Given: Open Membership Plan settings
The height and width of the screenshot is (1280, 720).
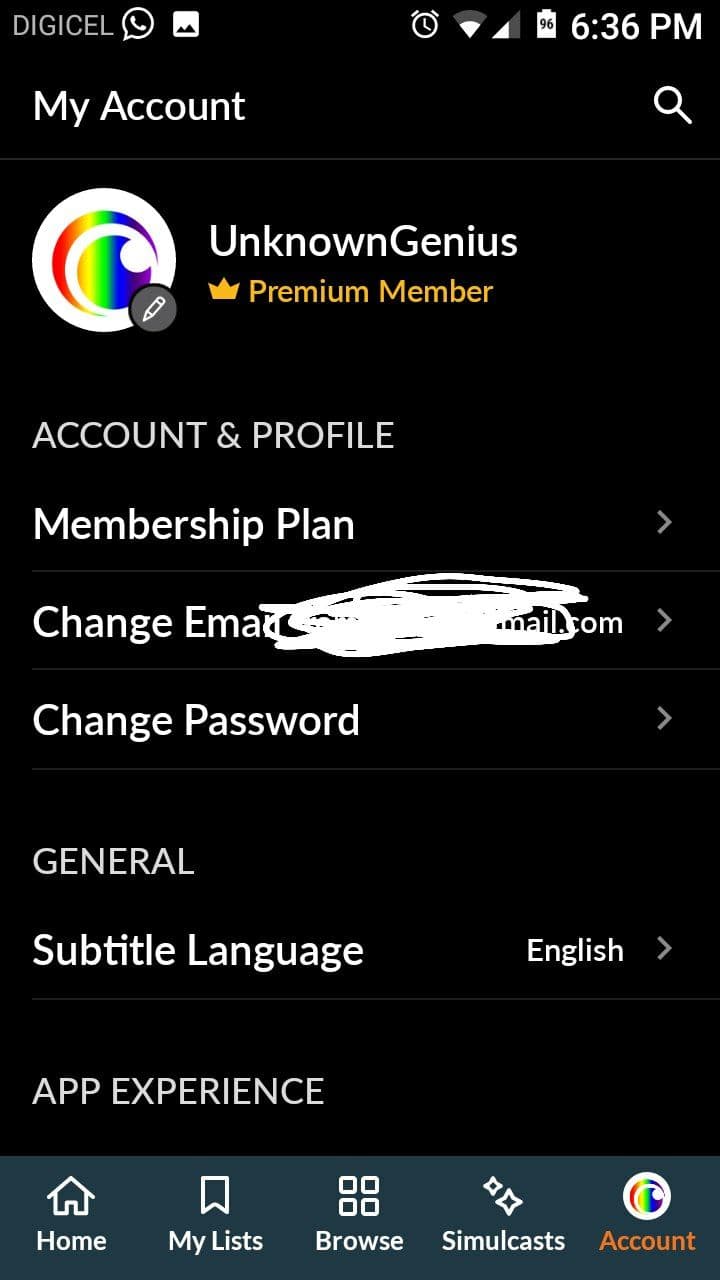Looking at the screenshot, I should [x=352, y=523].
